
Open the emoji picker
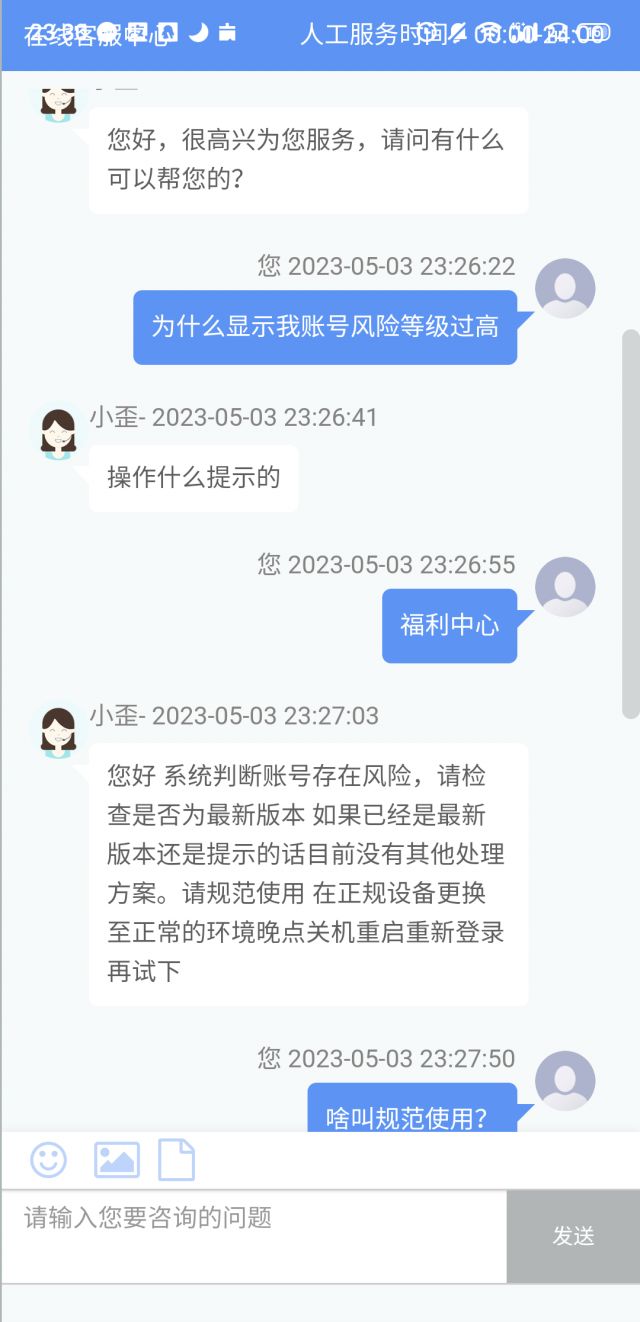pyautogui.click(x=48, y=1160)
